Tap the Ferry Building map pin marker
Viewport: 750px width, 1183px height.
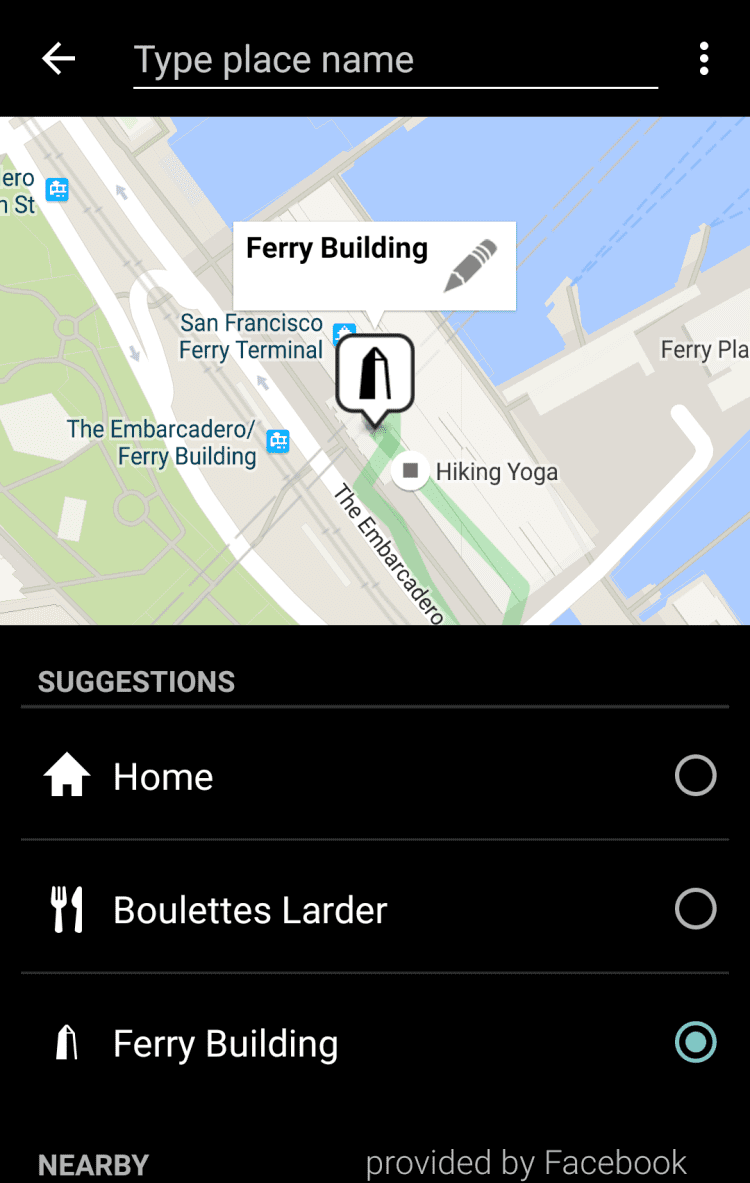click(375, 376)
